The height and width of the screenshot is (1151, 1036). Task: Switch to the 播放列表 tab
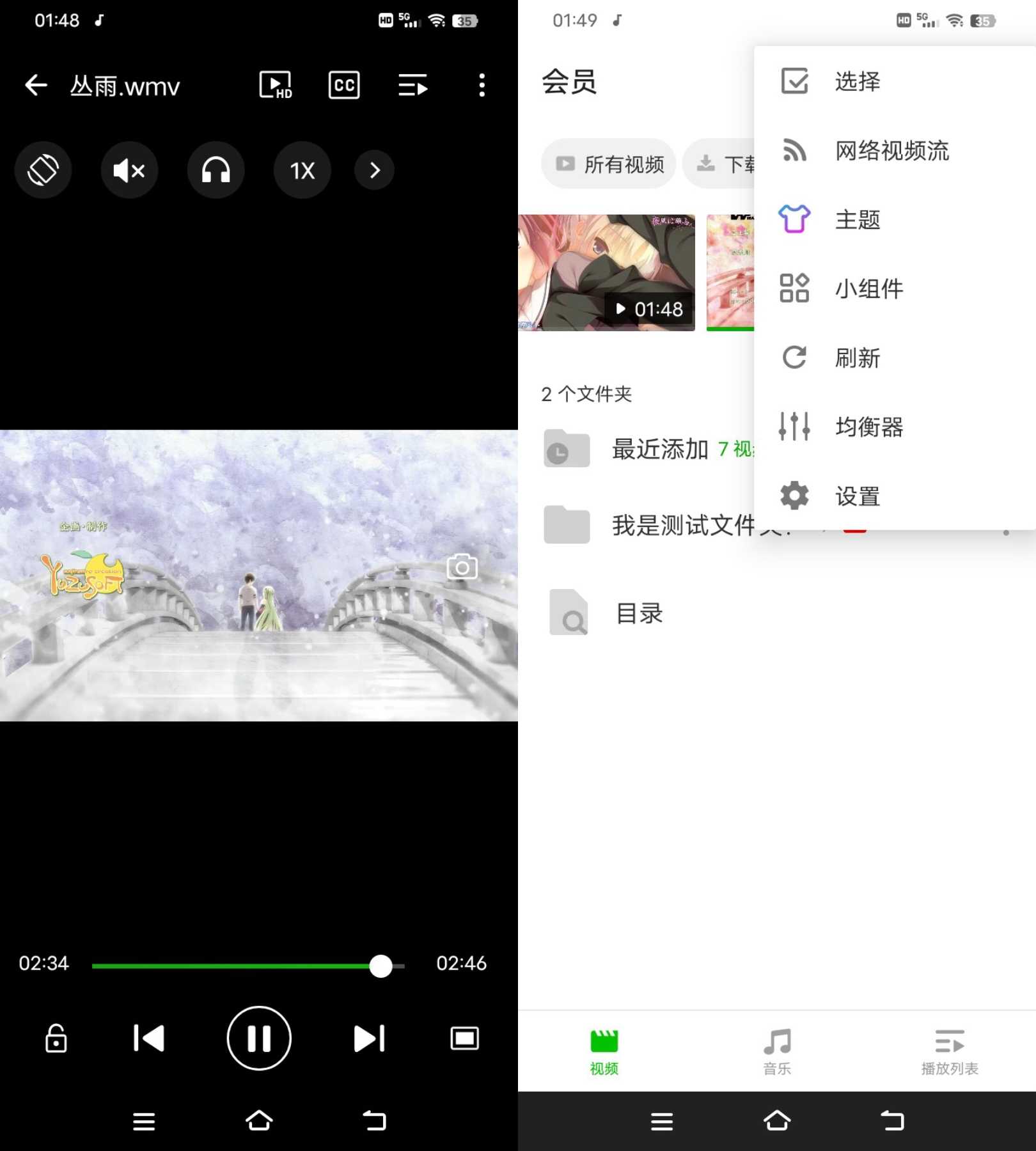[950, 1051]
